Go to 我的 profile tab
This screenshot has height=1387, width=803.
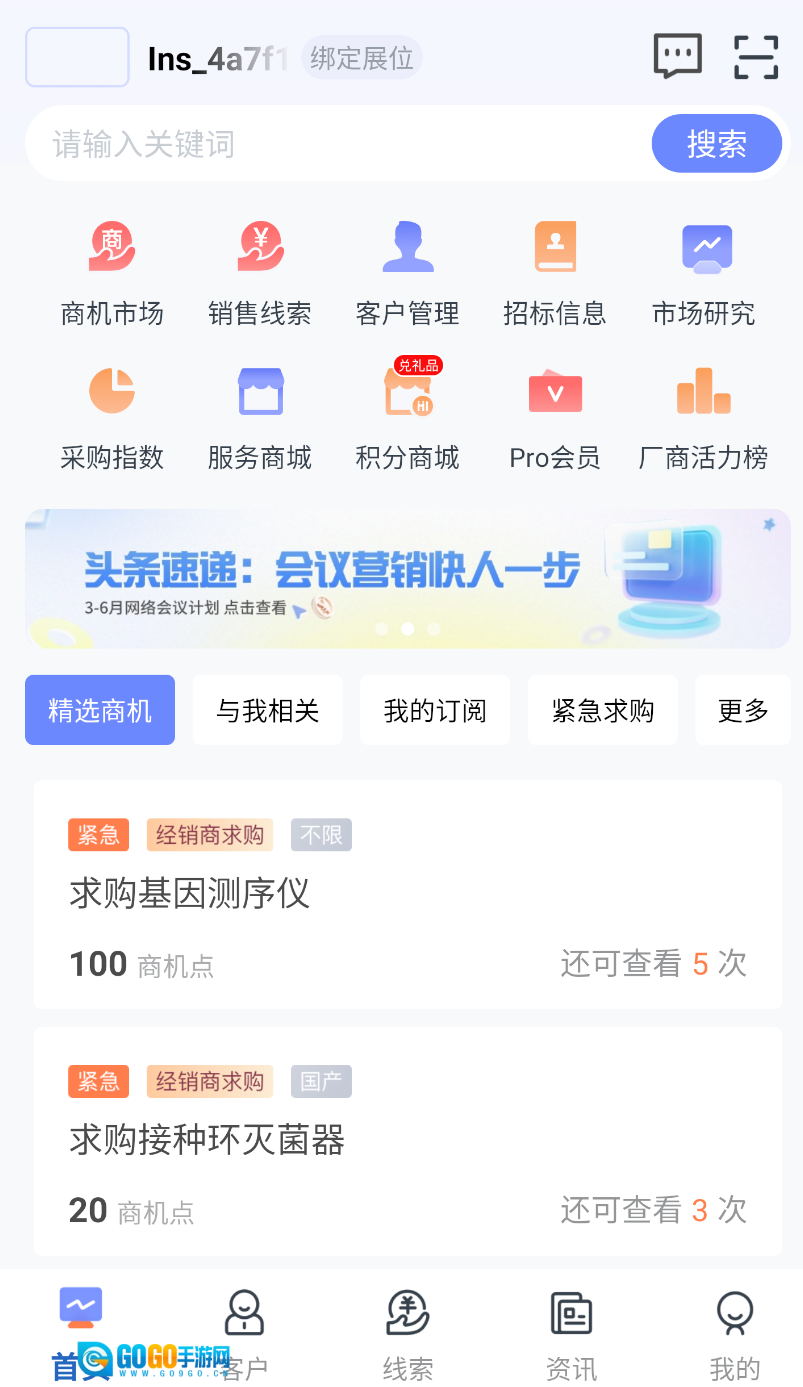point(735,1334)
